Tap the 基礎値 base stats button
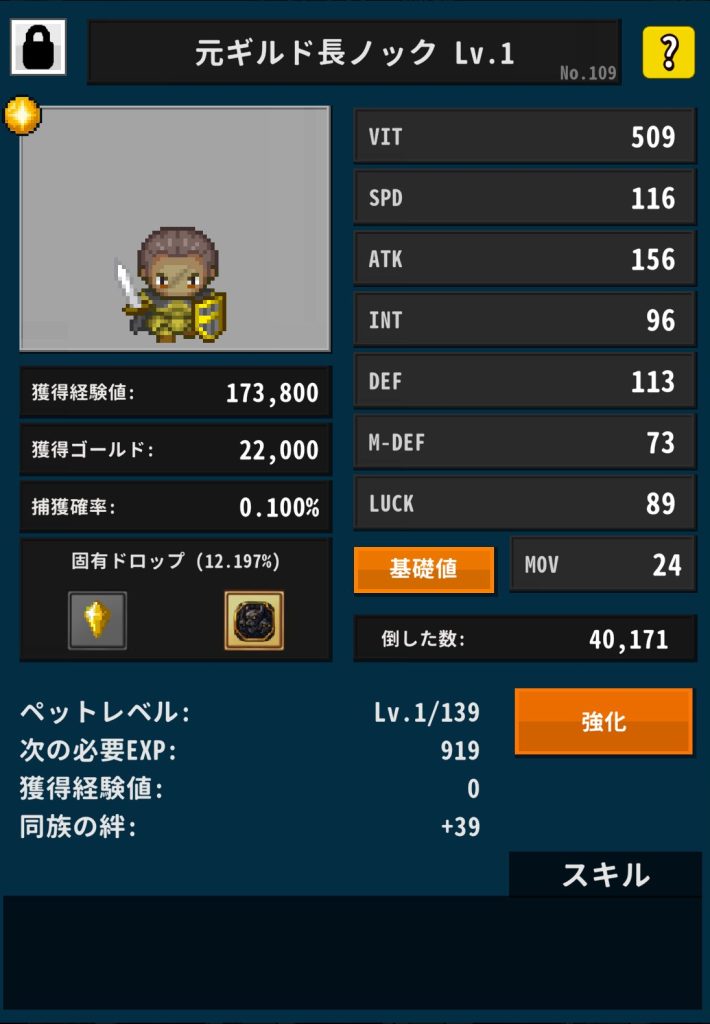Viewport: 710px width, 1024px height. click(424, 569)
